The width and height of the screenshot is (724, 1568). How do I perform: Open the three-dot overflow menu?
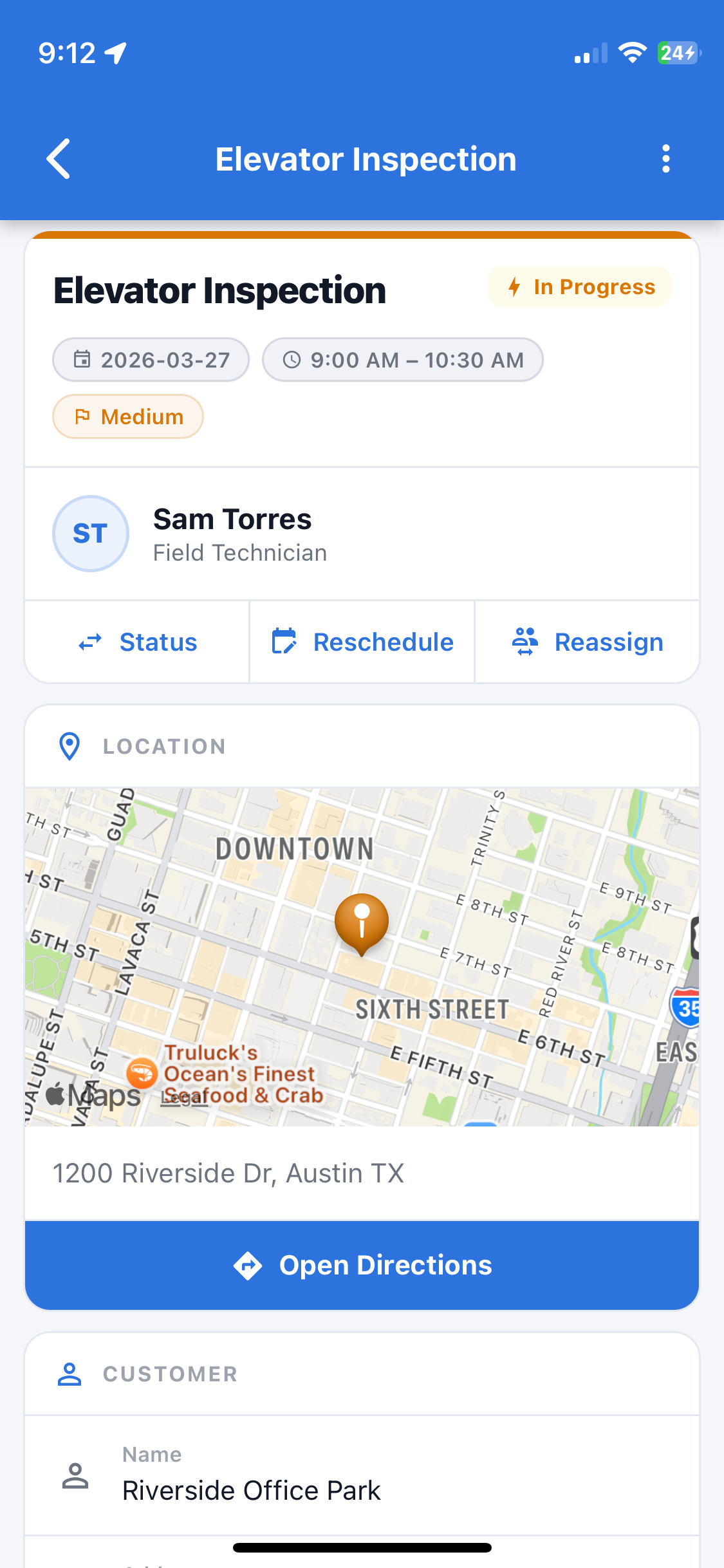(665, 158)
